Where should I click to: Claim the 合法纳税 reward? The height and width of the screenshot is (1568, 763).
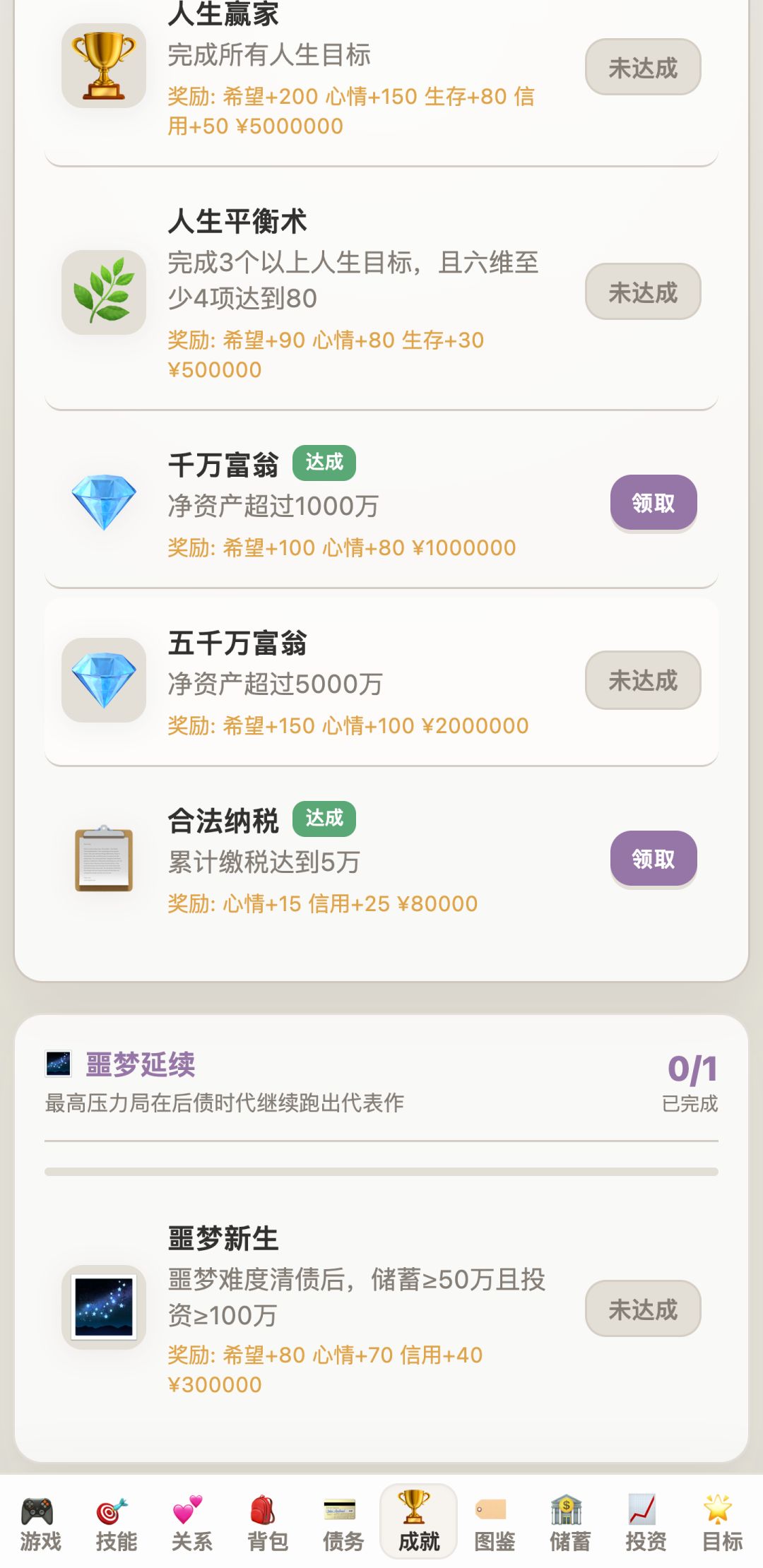tap(652, 859)
